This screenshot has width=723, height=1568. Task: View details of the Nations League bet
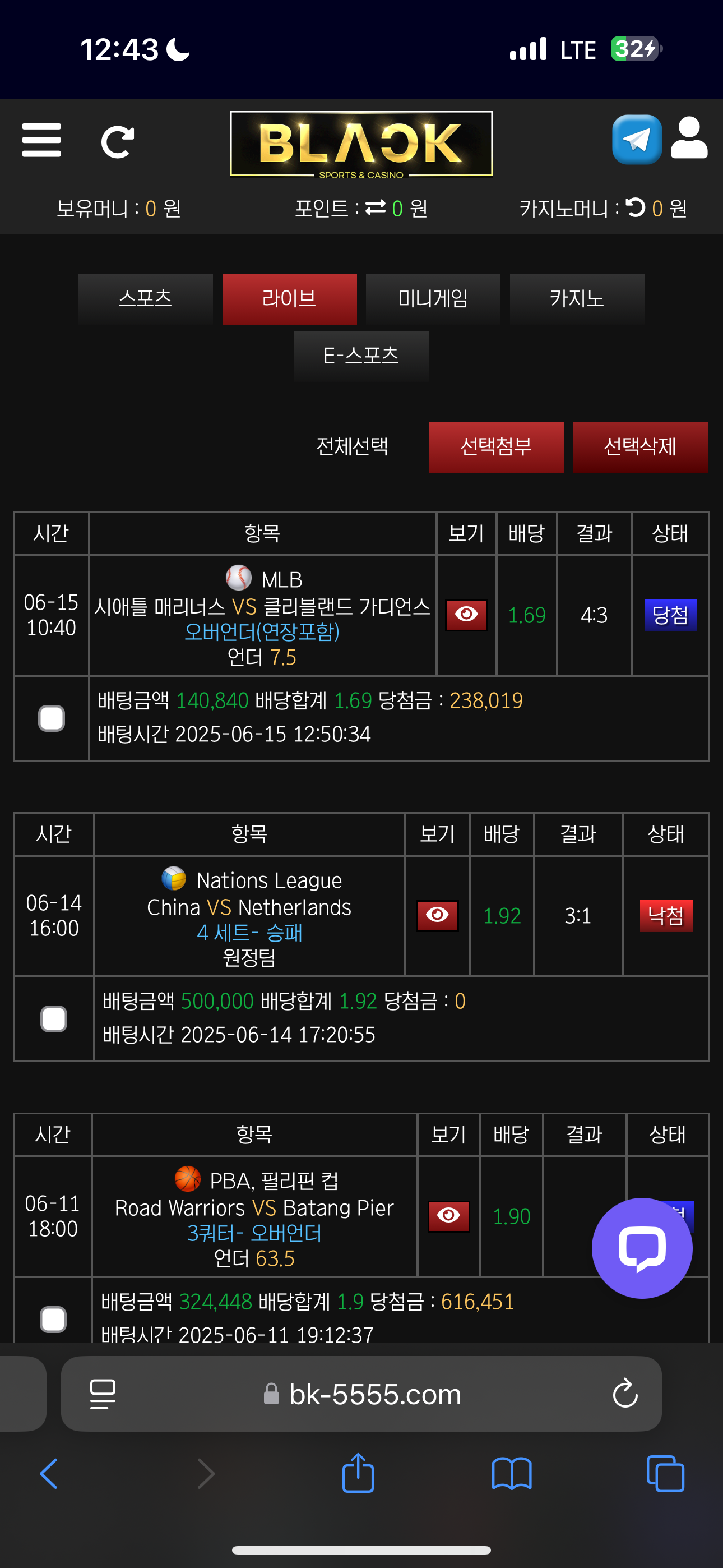437,915
